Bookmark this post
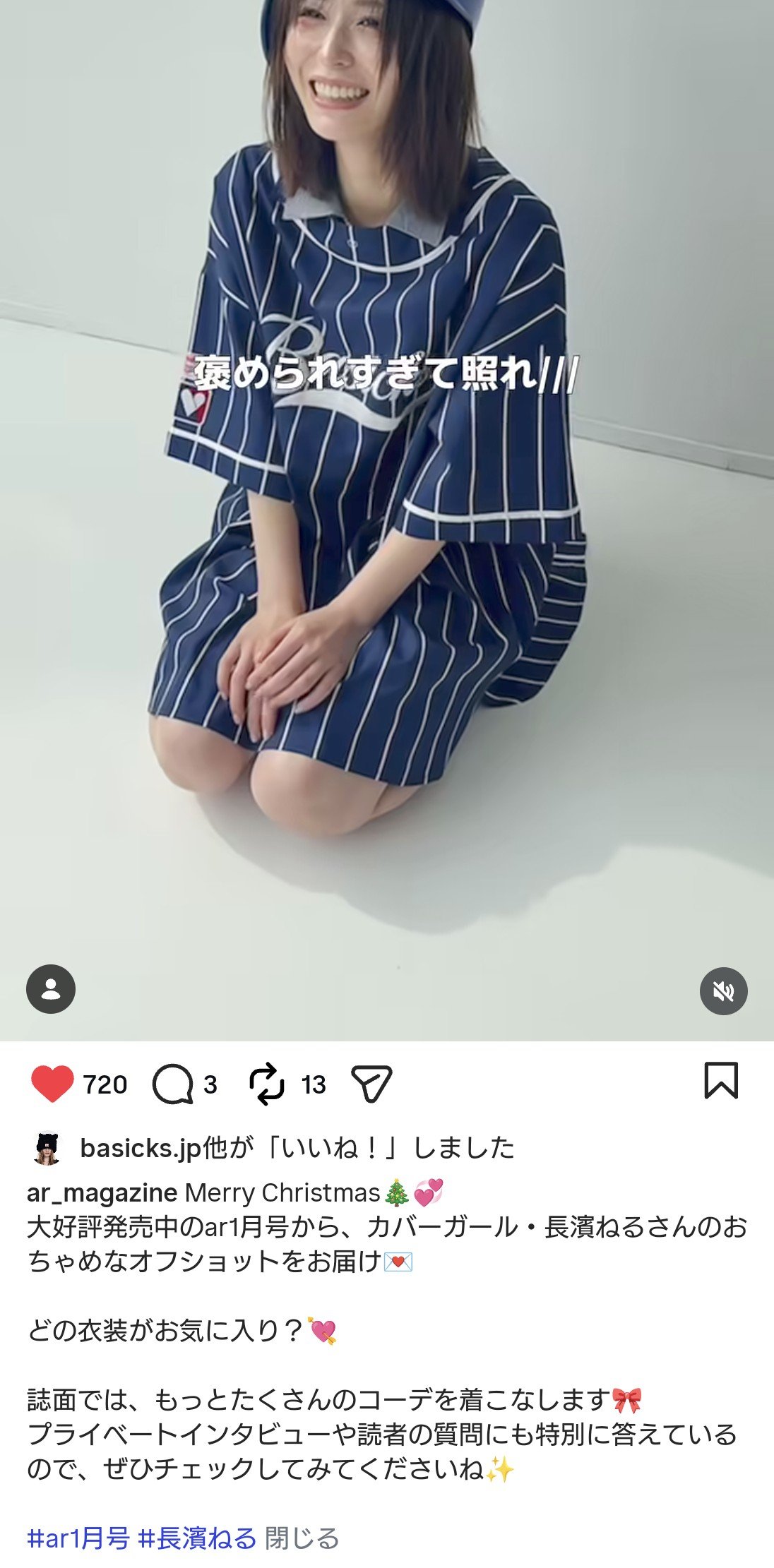 coord(721,1081)
